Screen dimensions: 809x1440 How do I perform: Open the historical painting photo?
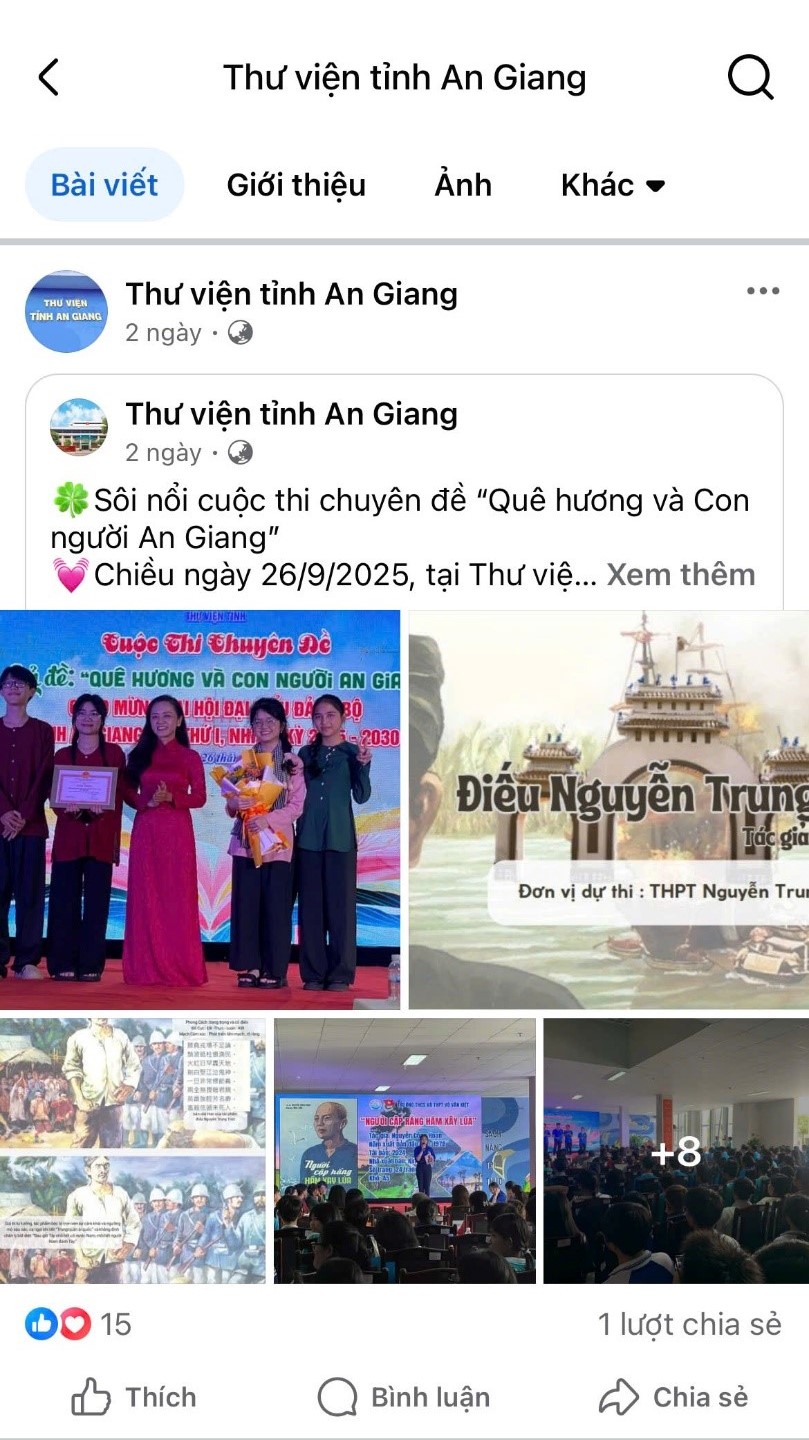coord(133,1150)
